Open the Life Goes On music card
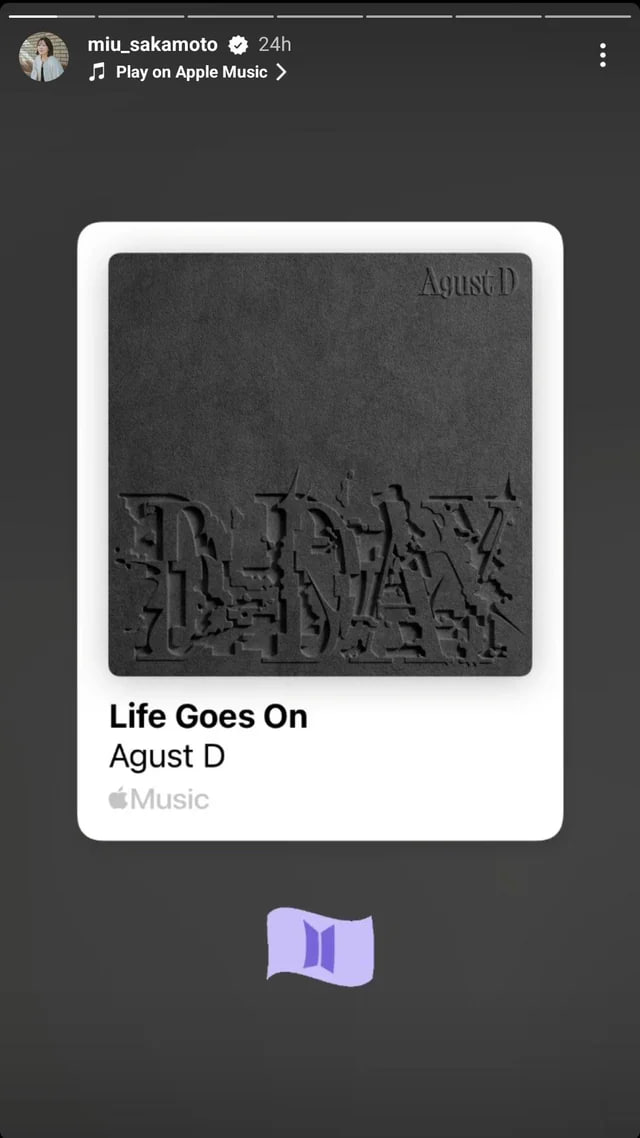The height and width of the screenshot is (1138, 640). pyautogui.click(x=320, y=530)
